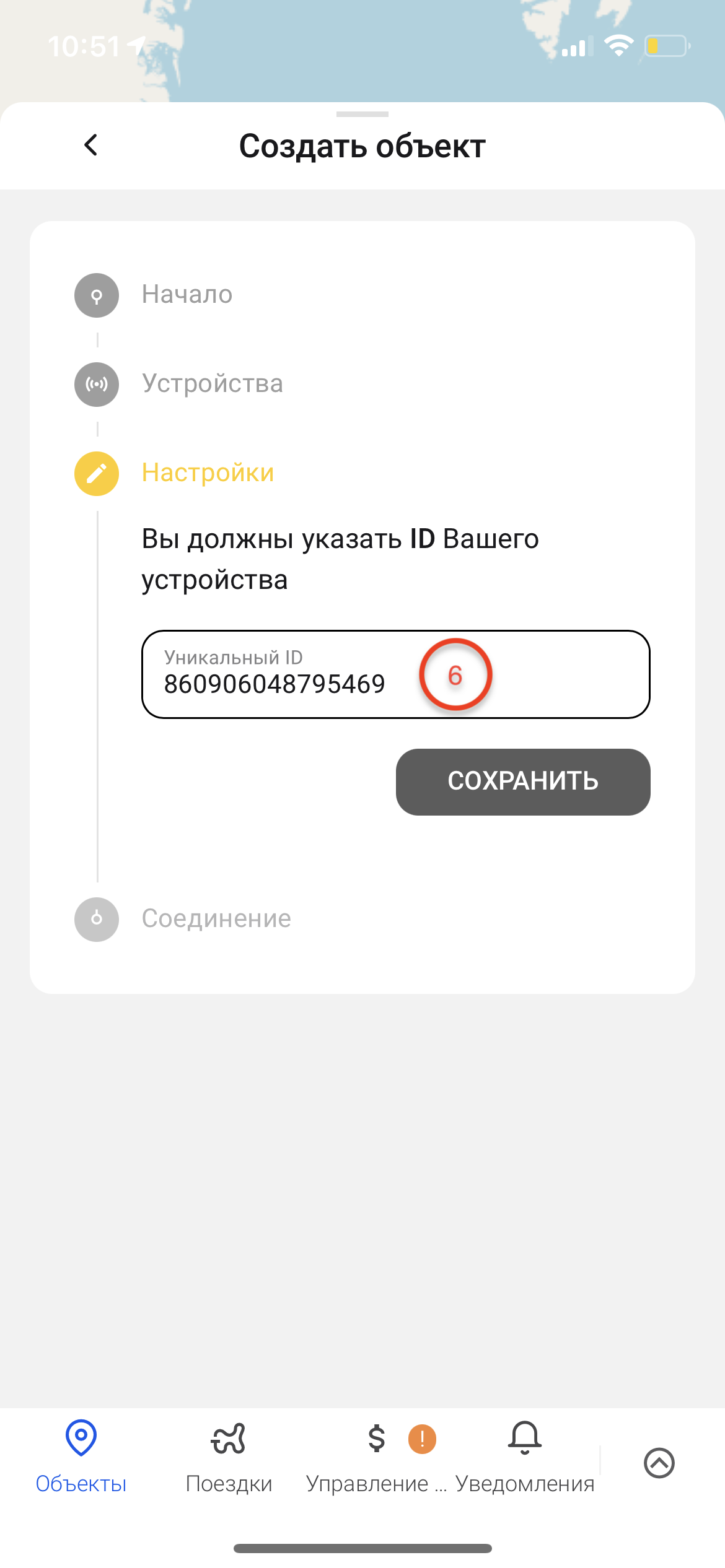The image size is (725, 1568).
Task: Expand the menu with the up-chevron icon
Action: pos(659,1463)
